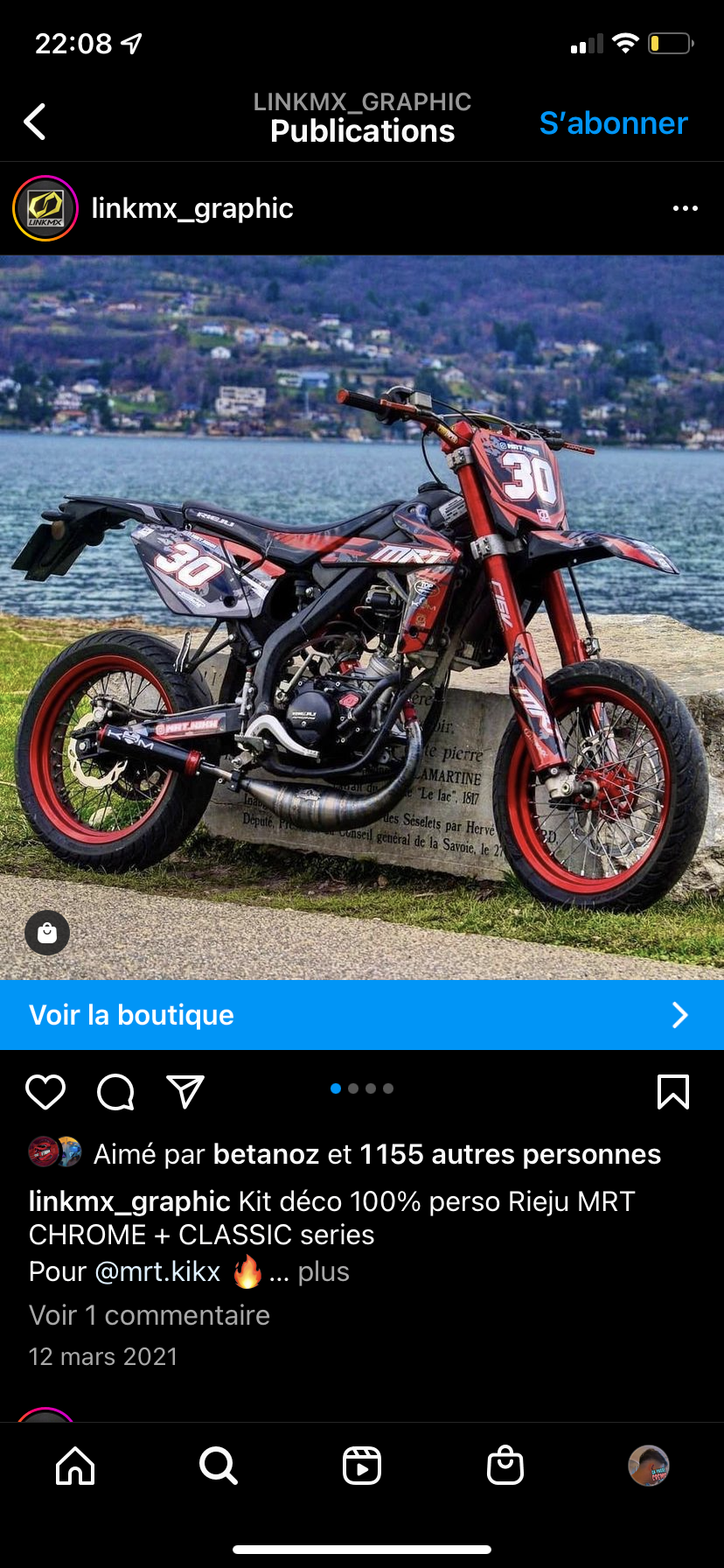Screen dimensions: 724x1568
Task: Bookmark this post
Action: [x=672, y=1092]
